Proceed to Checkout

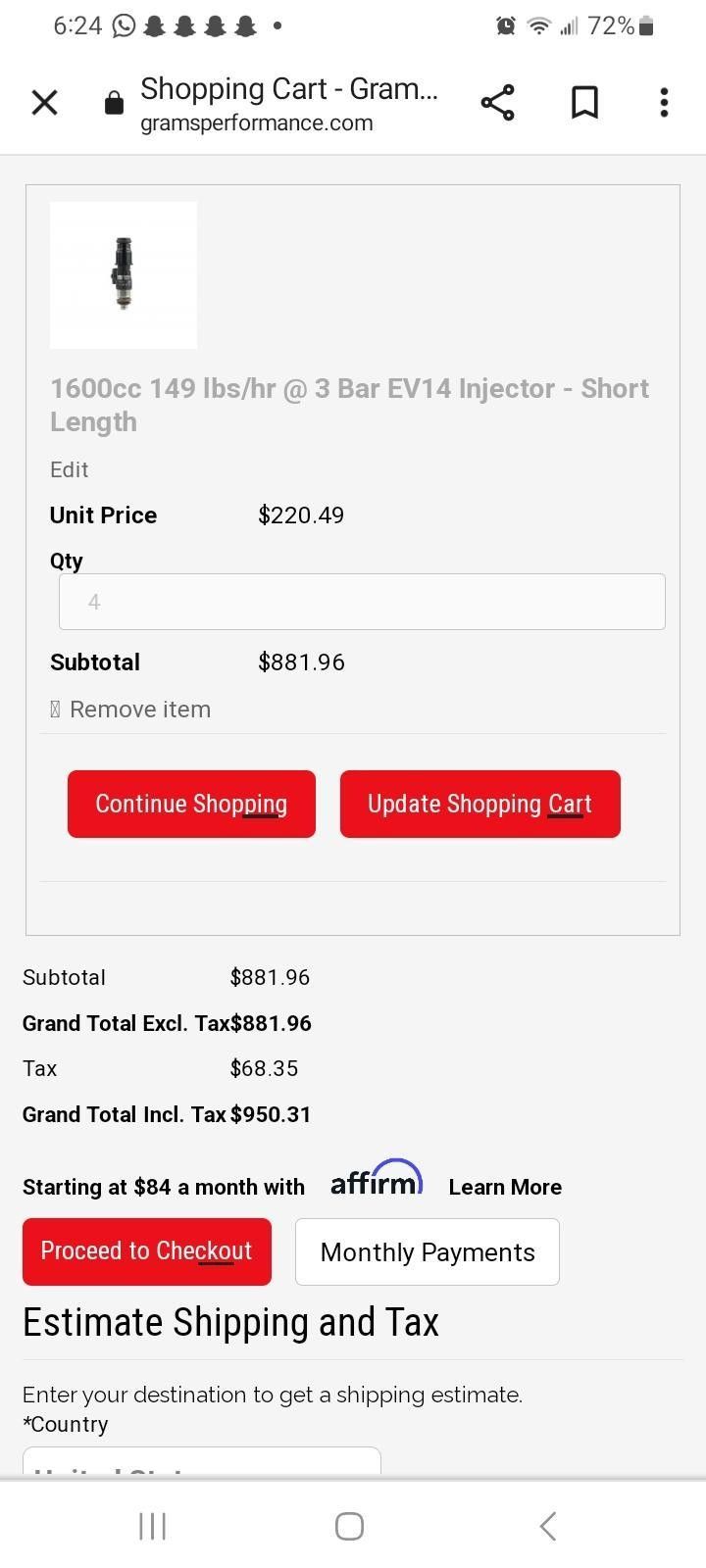(x=146, y=1251)
